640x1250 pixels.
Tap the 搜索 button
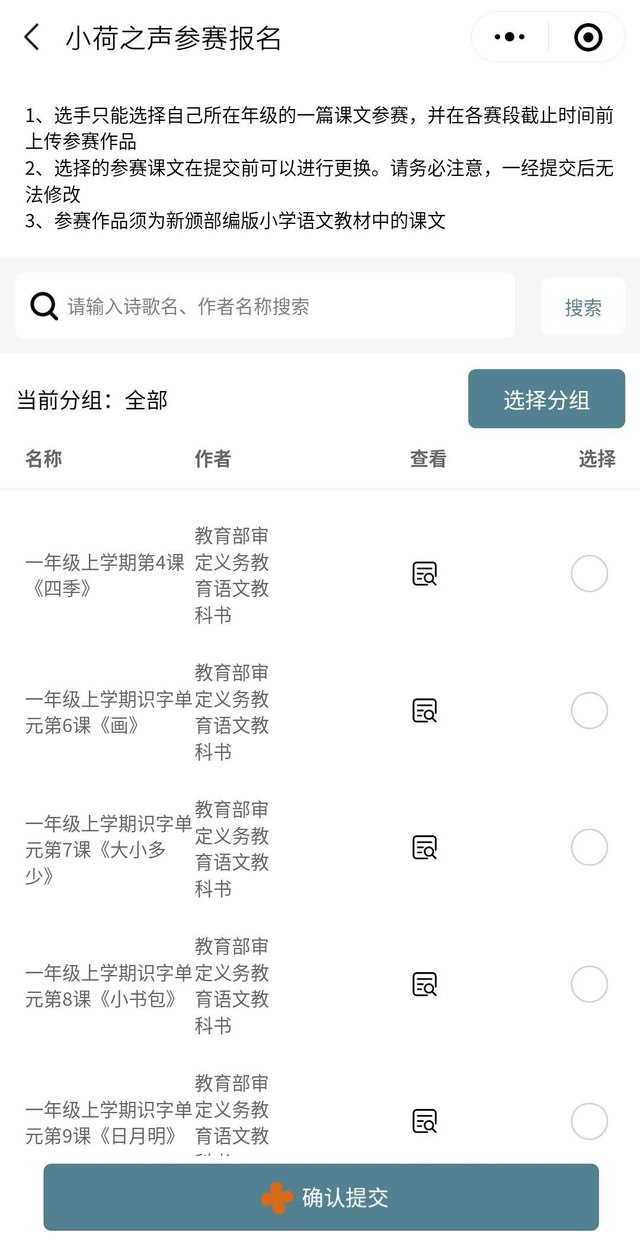tap(583, 307)
